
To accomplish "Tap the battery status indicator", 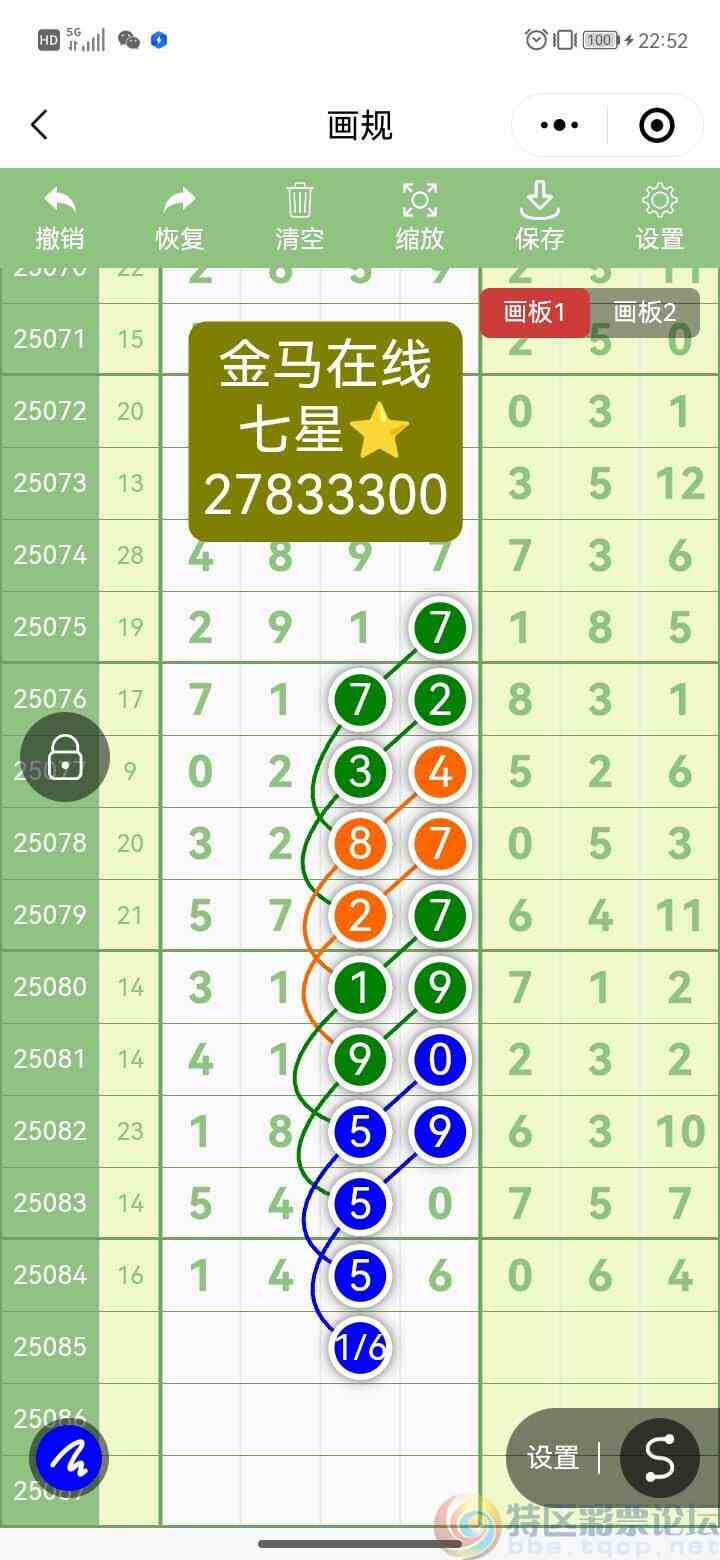I will point(600,40).
